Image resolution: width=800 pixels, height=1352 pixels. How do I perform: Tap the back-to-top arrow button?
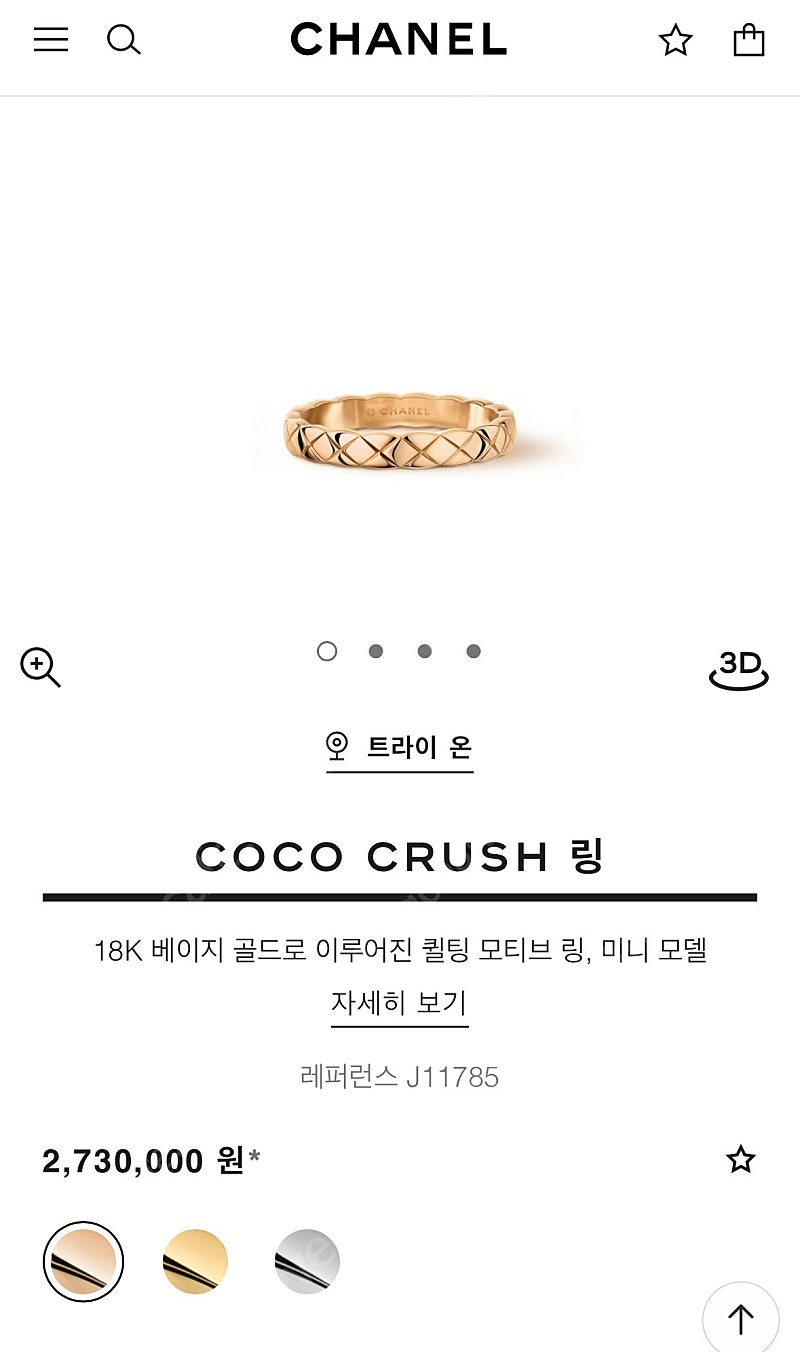tap(740, 1320)
